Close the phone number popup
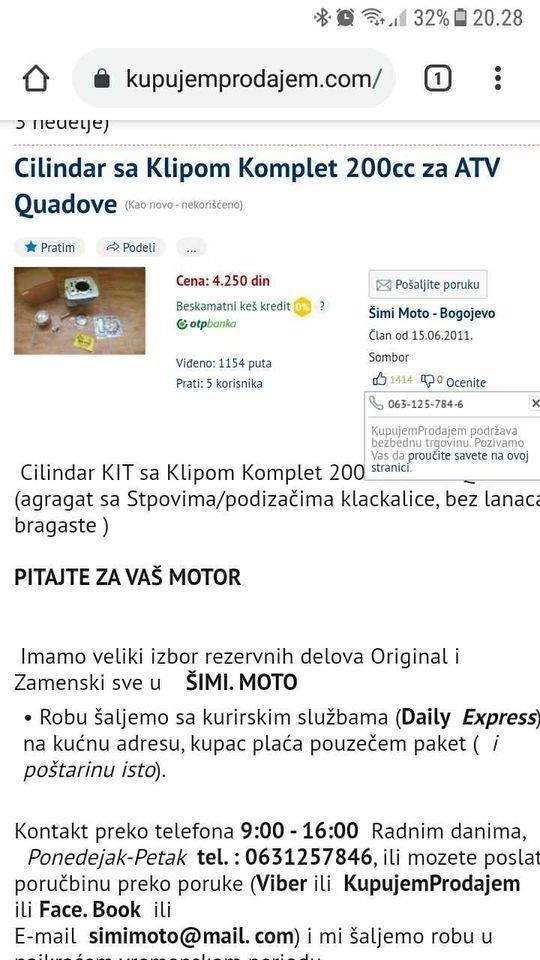The width and height of the screenshot is (540, 960). click(535, 403)
